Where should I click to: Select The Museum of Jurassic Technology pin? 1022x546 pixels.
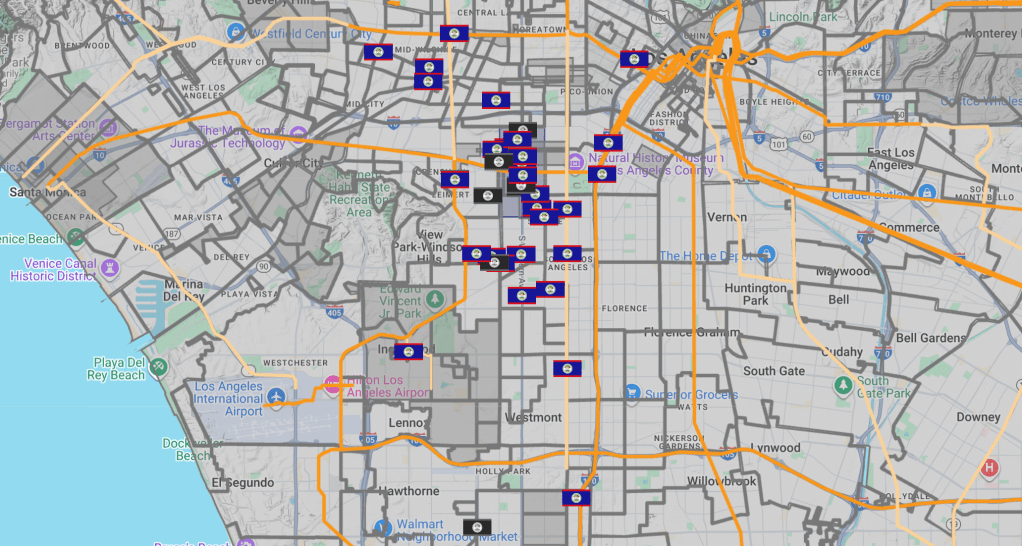(x=298, y=135)
